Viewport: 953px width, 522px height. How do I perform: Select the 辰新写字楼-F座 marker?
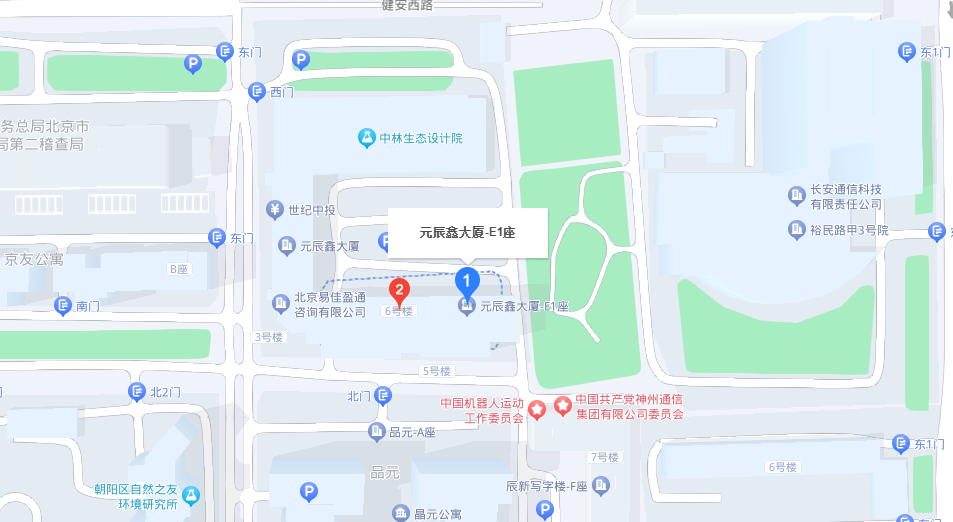point(600,487)
